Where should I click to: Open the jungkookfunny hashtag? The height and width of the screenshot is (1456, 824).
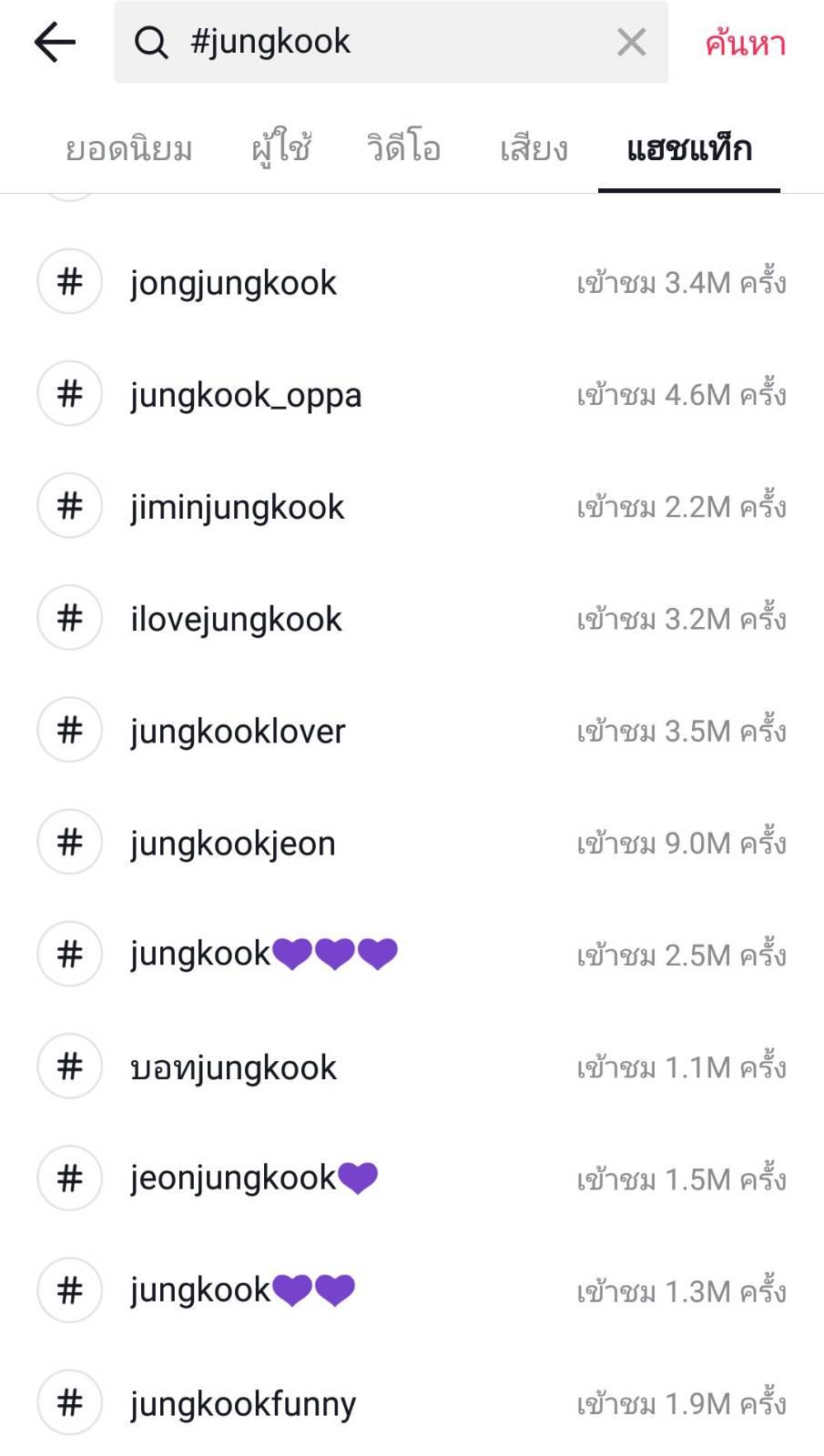(x=243, y=1403)
